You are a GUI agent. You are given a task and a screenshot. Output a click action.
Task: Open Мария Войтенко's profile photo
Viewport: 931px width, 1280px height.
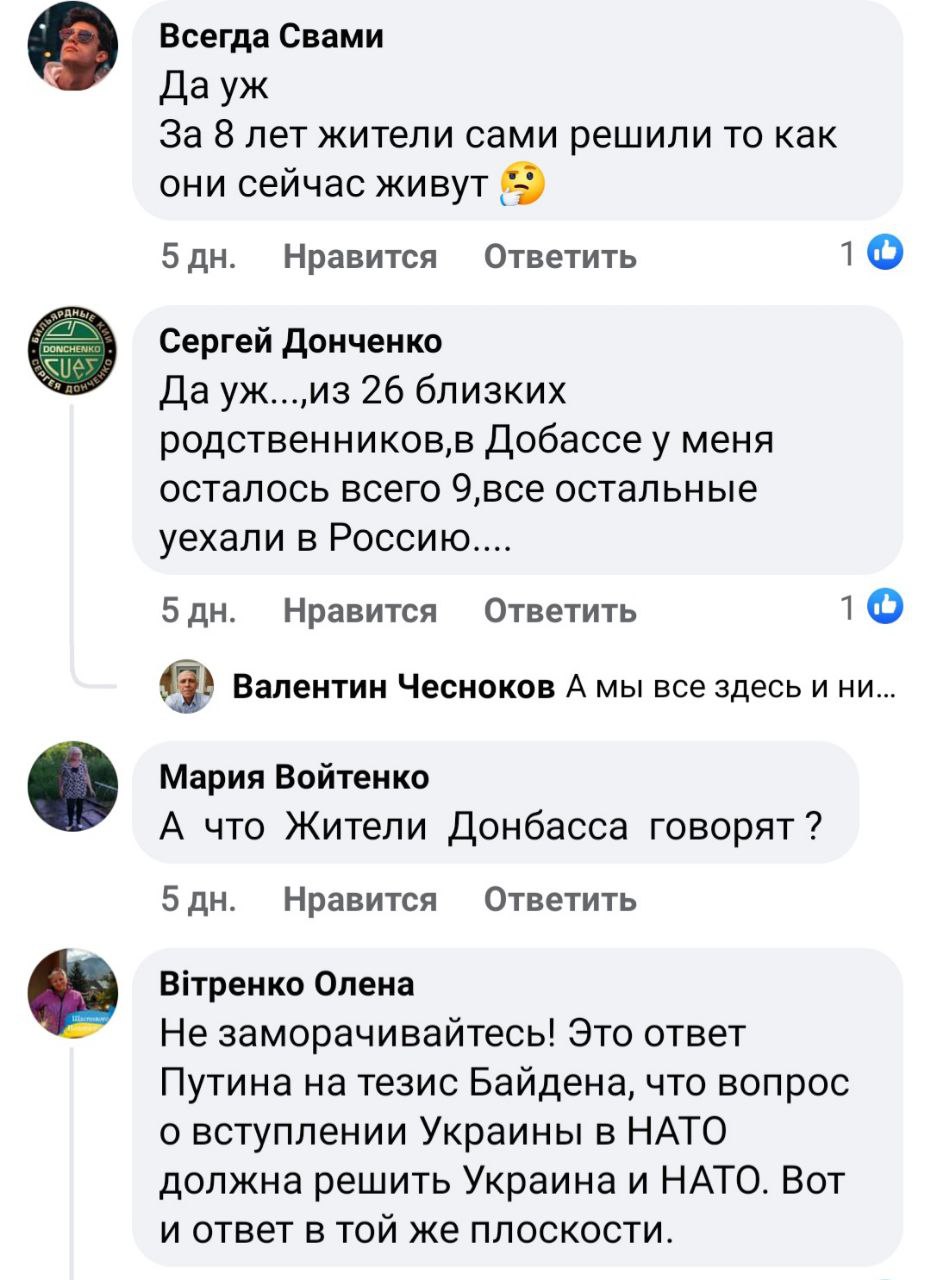(x=72, y=786)
